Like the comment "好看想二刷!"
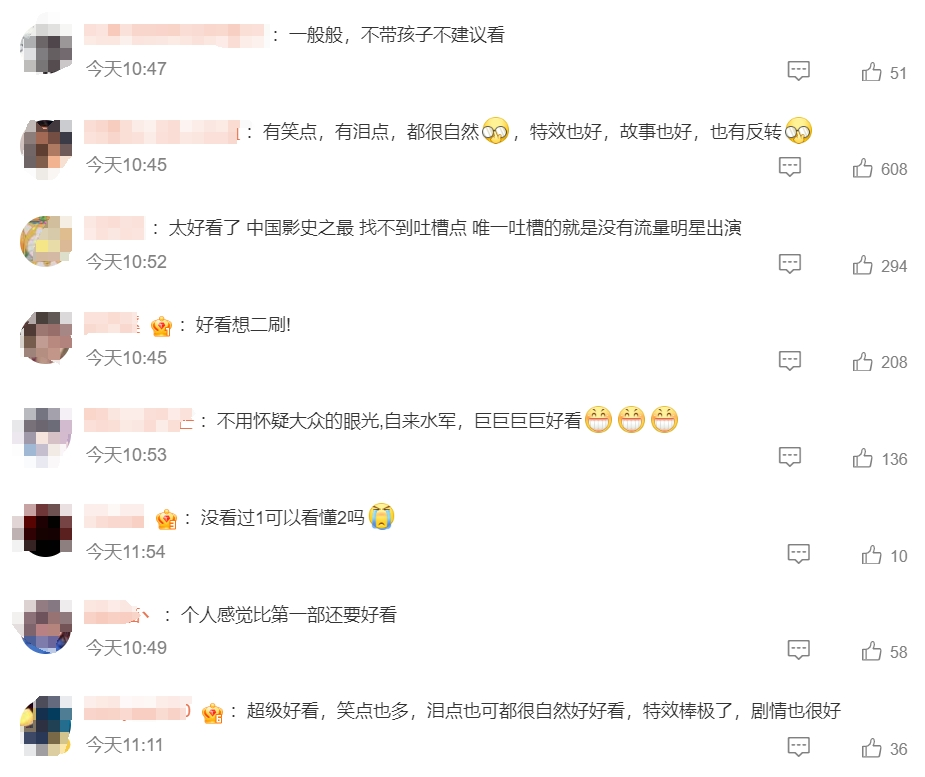 point(863,361)
